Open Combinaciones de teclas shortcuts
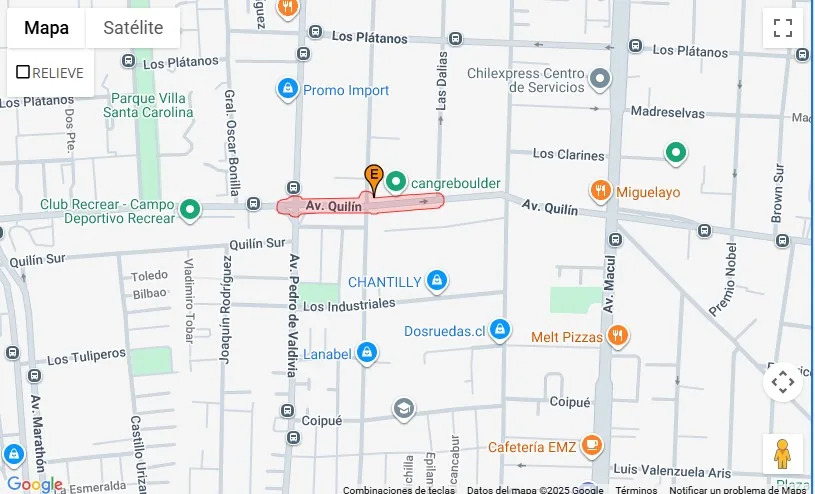 pyautogui.click(x=398, y=489)
